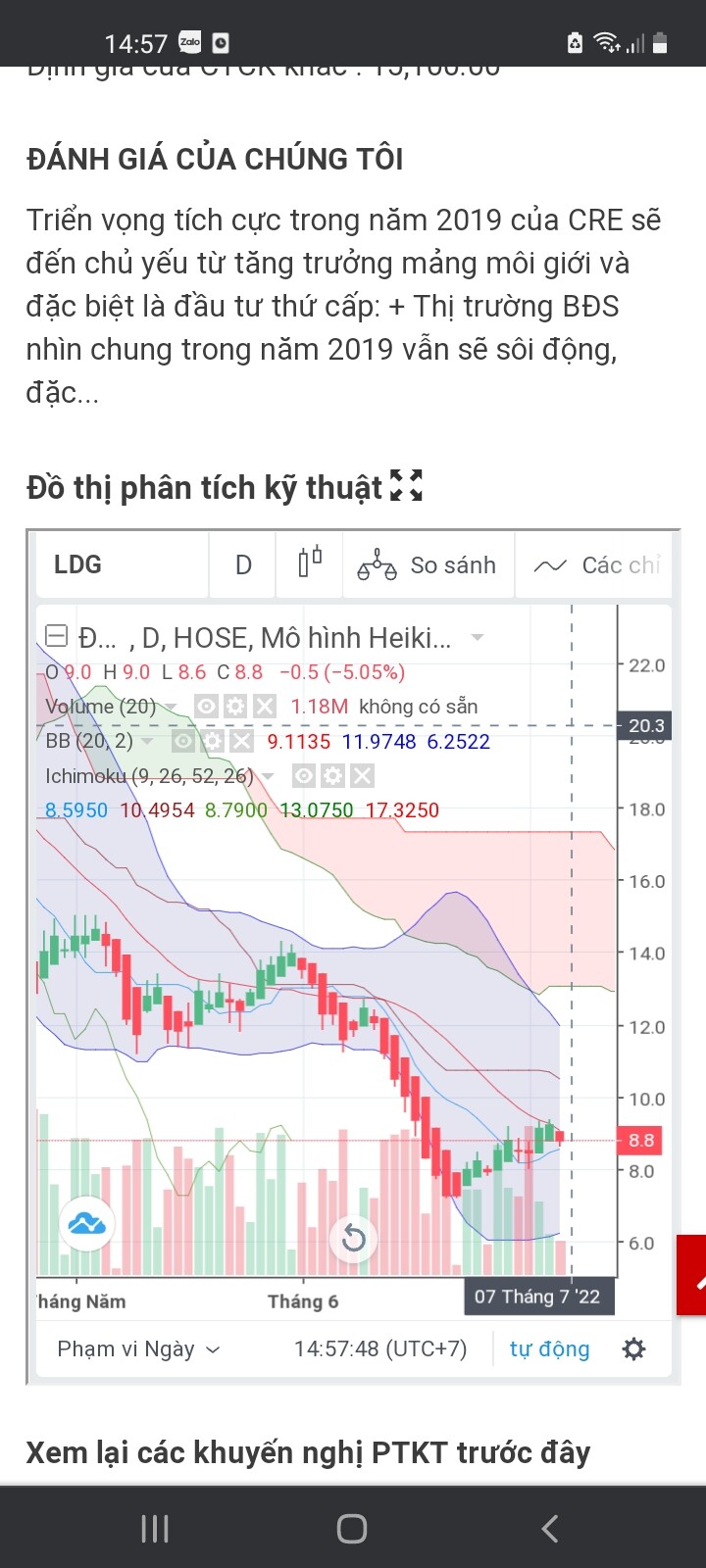Screen dimensions: 706x1568
Task: Open chart settings gear
Action: [634, 1349]
